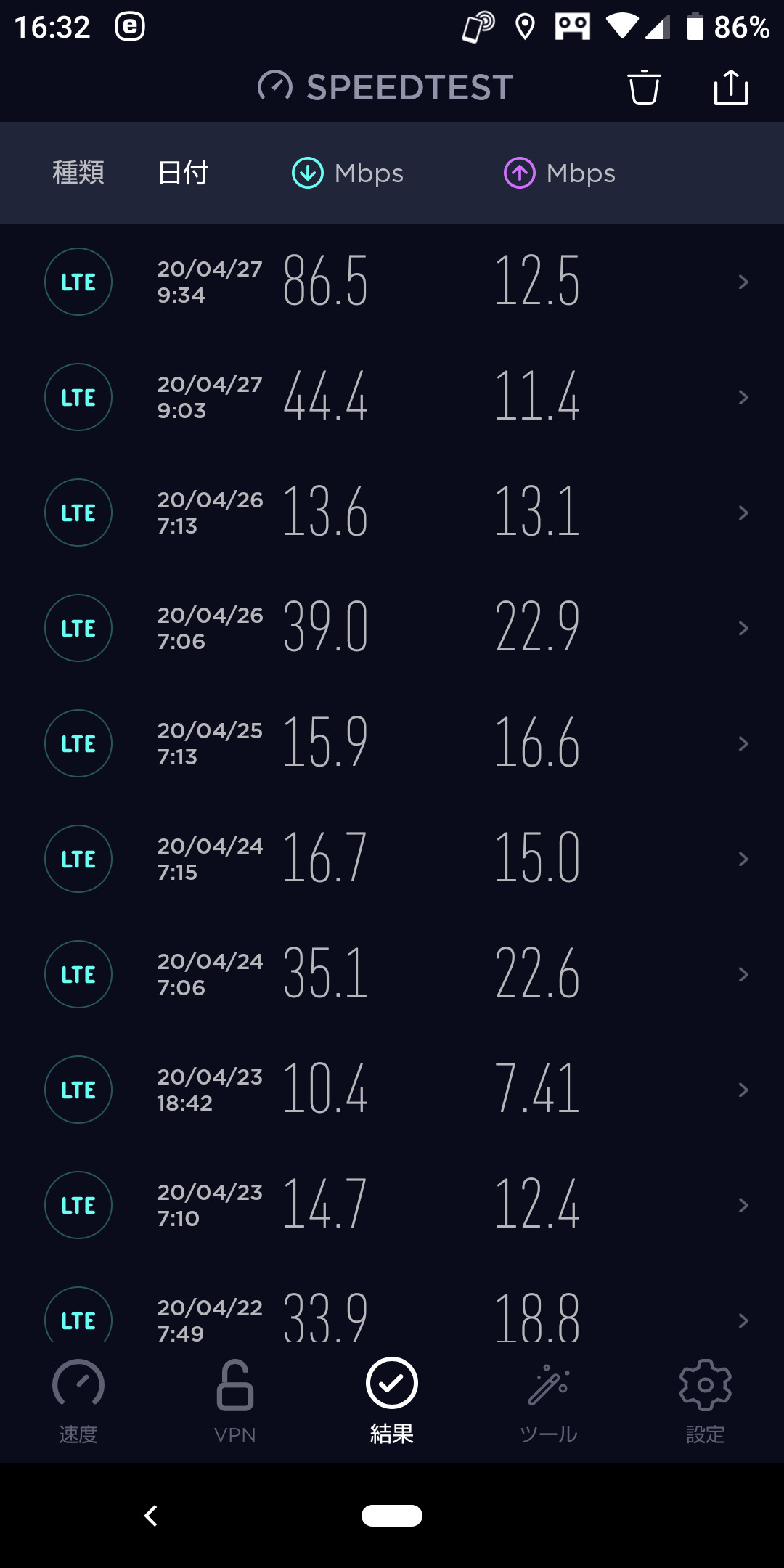Image resolution: width=784 pixels, height=1568 pixels.
Task: Open the ツール tab
Action: pyautogui.click(x=549, y=1401)
